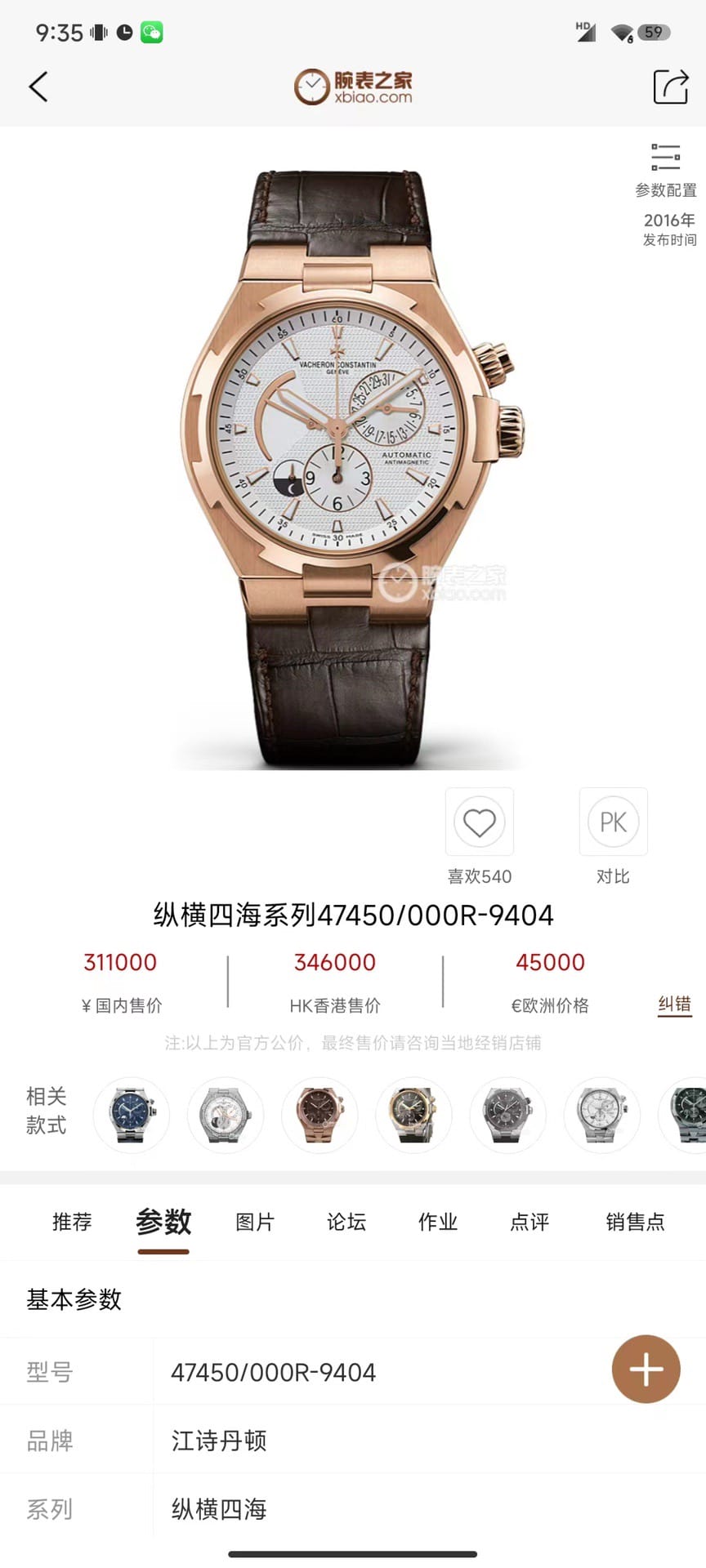Select the 参数 tab
The width and height of the screenshot is (706, 1568).
163,1222
